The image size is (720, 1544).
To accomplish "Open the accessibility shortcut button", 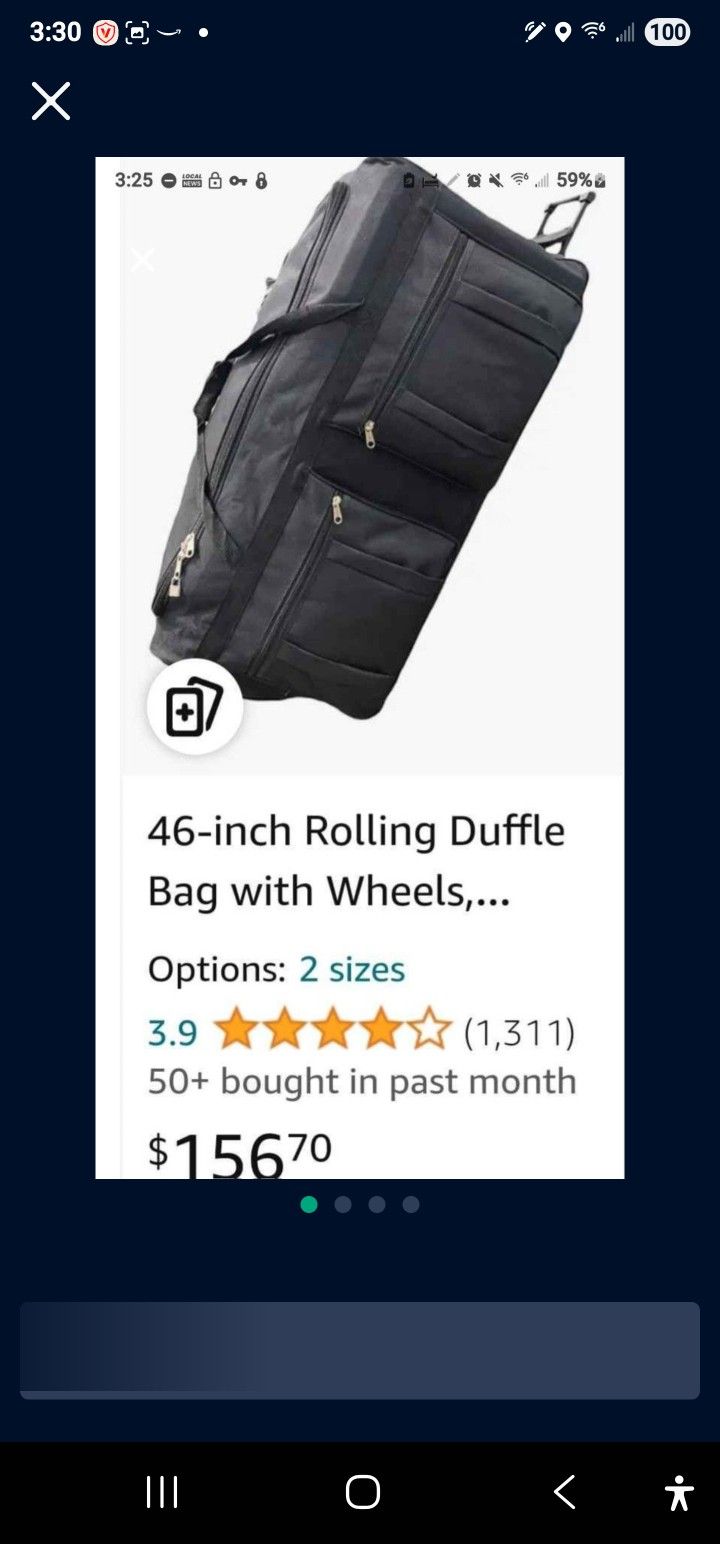I will pos(679,1492).
